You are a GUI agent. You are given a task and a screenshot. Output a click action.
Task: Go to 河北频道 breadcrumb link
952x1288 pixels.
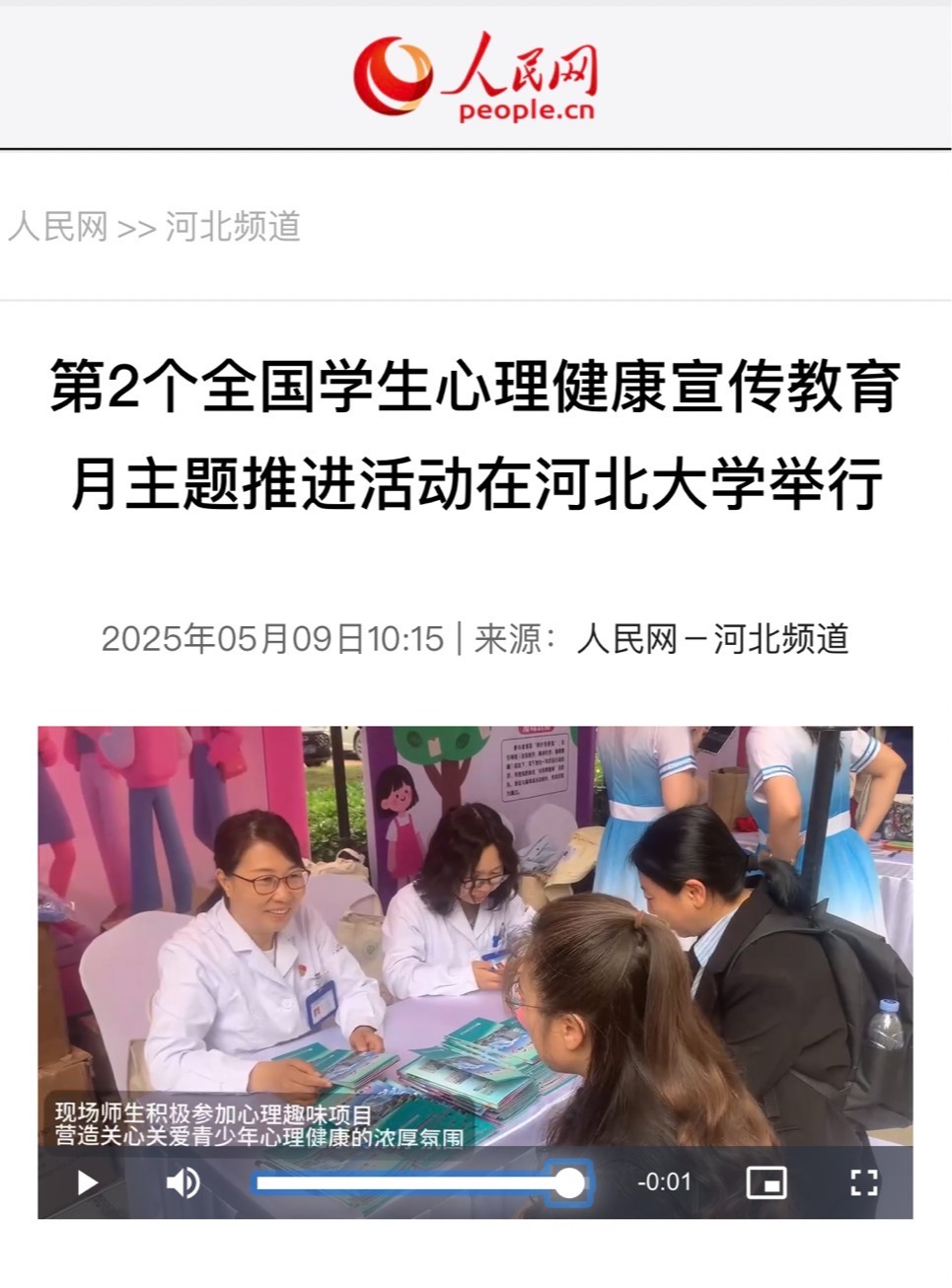(x=233, y=227)
